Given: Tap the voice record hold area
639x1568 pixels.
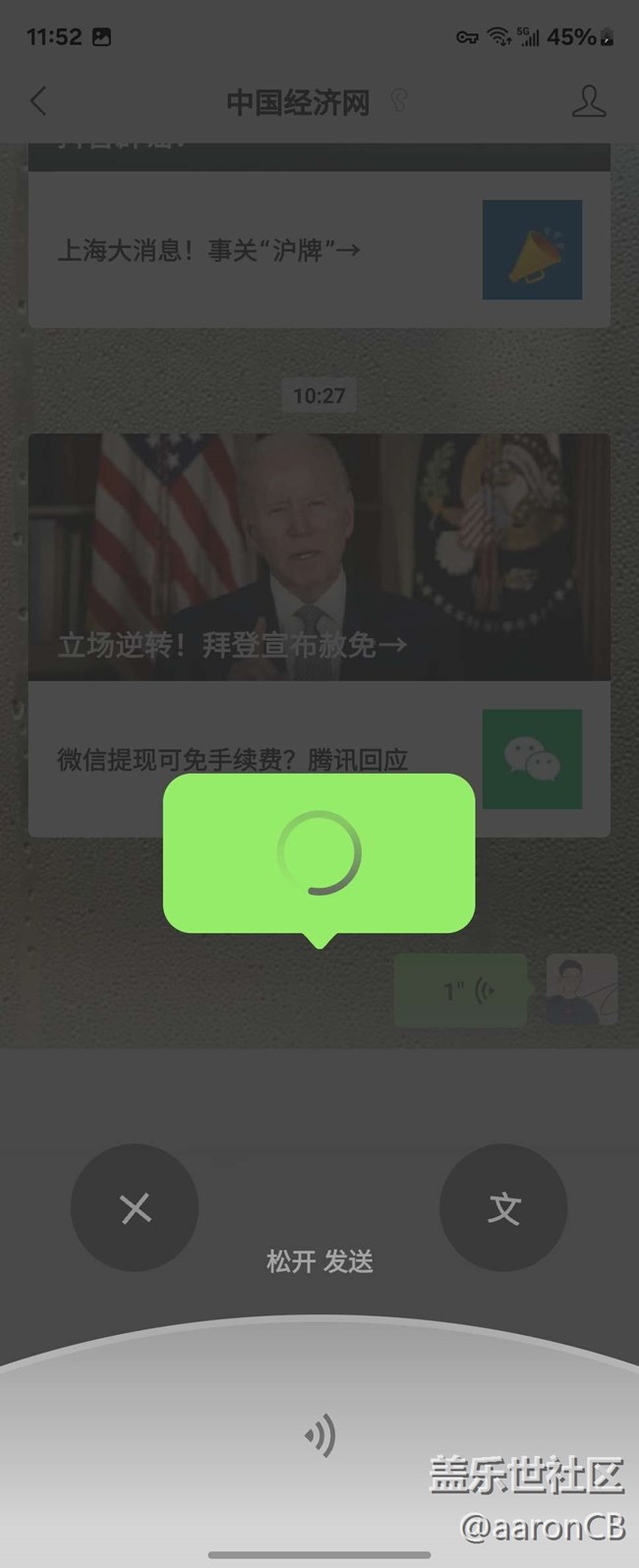Looking at the screenshot, I should tap(319, 1435).
